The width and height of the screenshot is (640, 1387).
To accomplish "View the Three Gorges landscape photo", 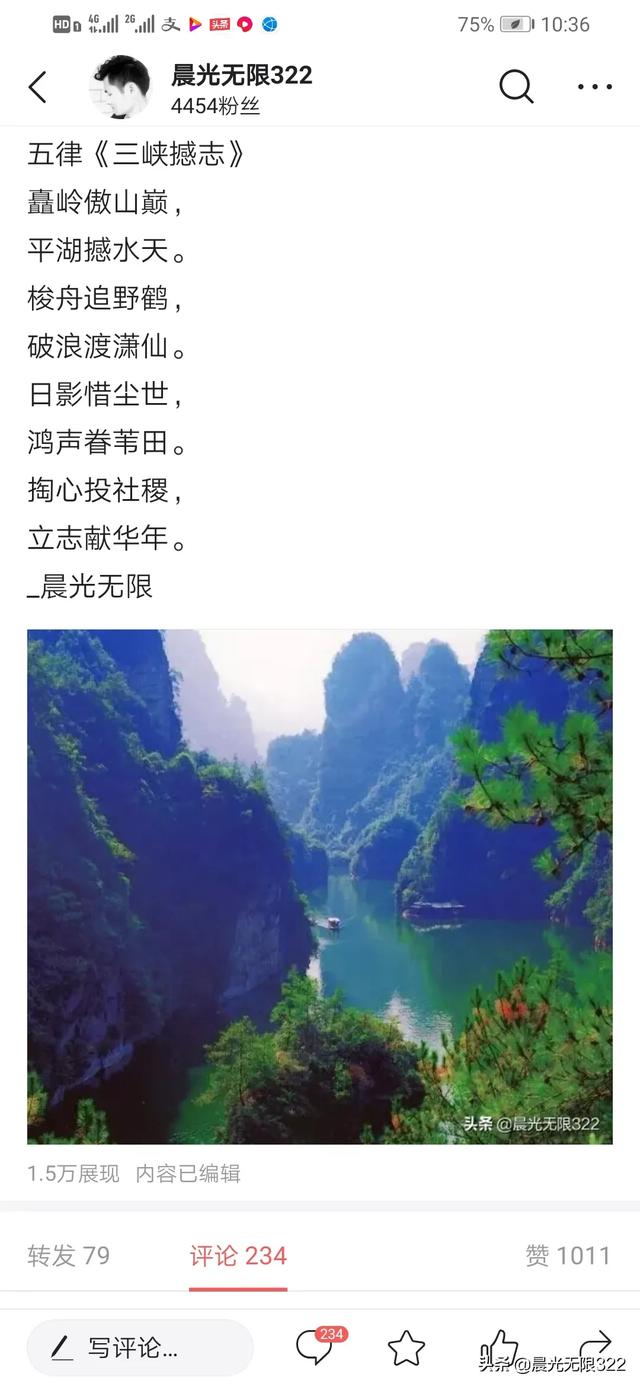I will pyautogui.click(x=320, y=887).
